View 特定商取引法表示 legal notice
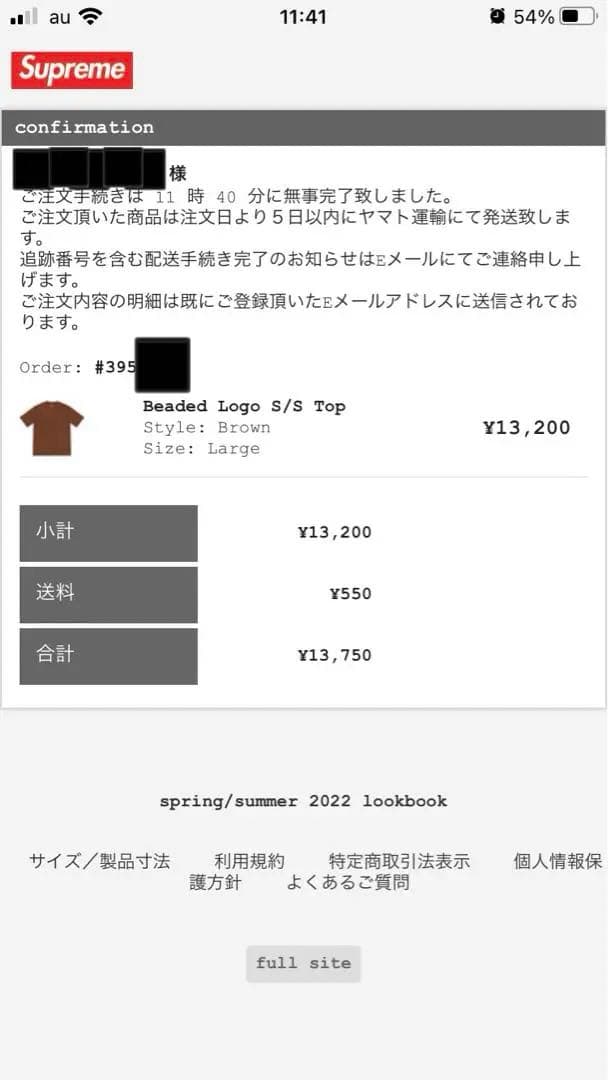Screen dimensions: 608x1080 click(399, 861)
